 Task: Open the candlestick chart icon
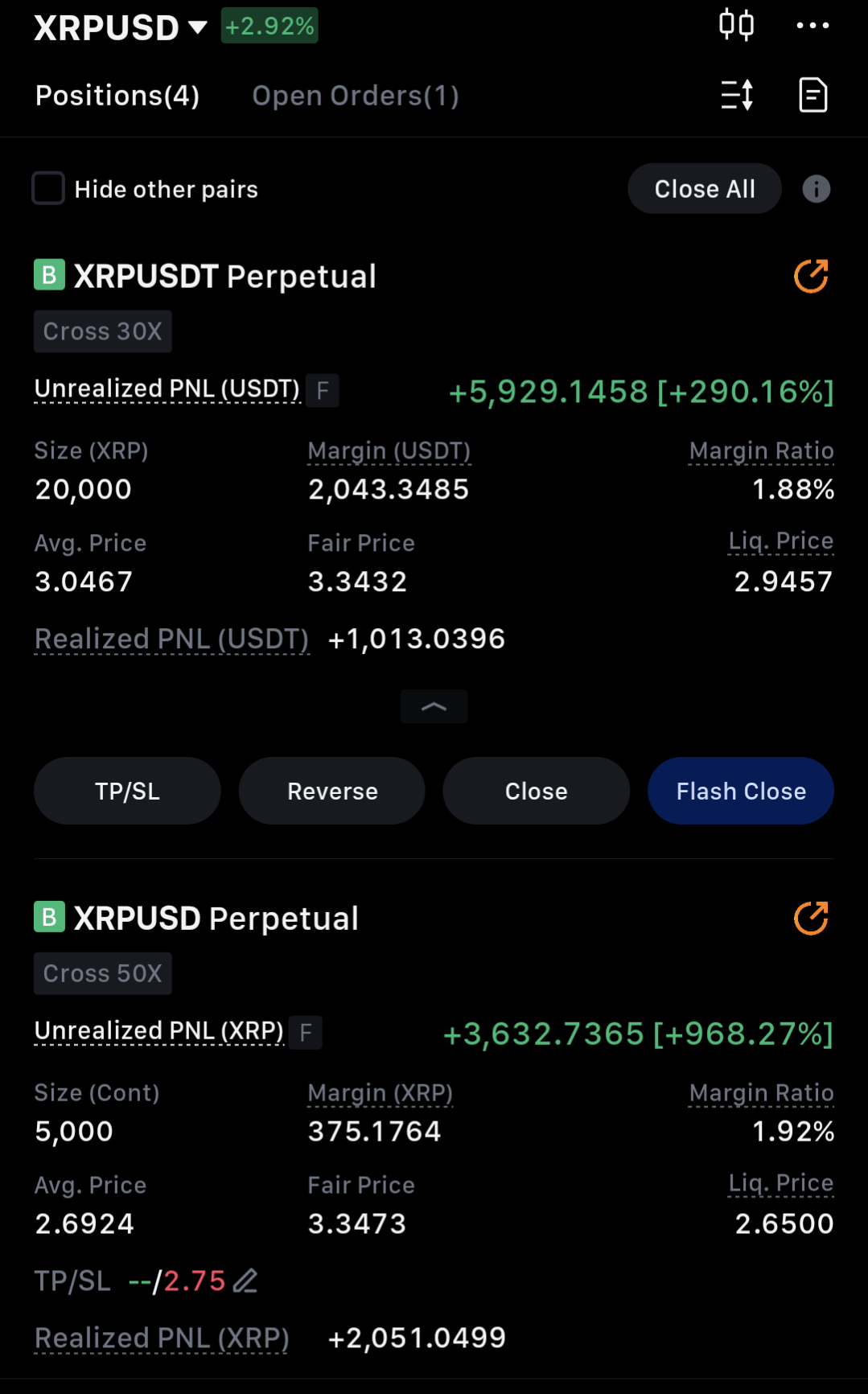pyautogui.click(x=736, y=25)
